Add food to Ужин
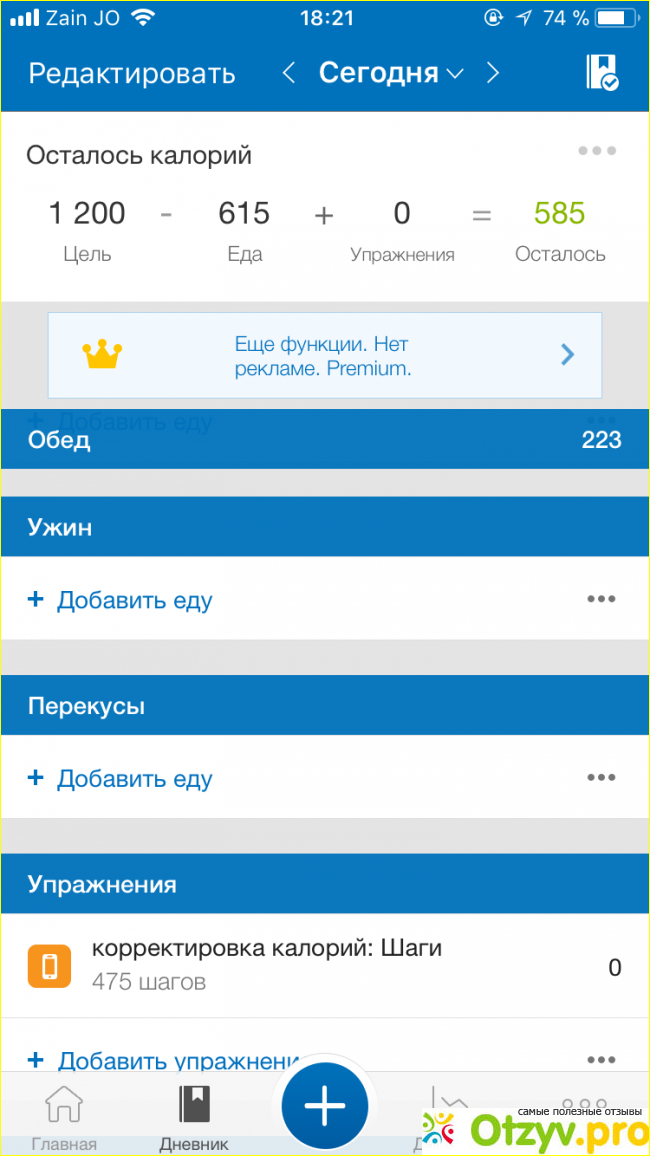The width and height of the screenshot is (650, 1156). (120, 600)
